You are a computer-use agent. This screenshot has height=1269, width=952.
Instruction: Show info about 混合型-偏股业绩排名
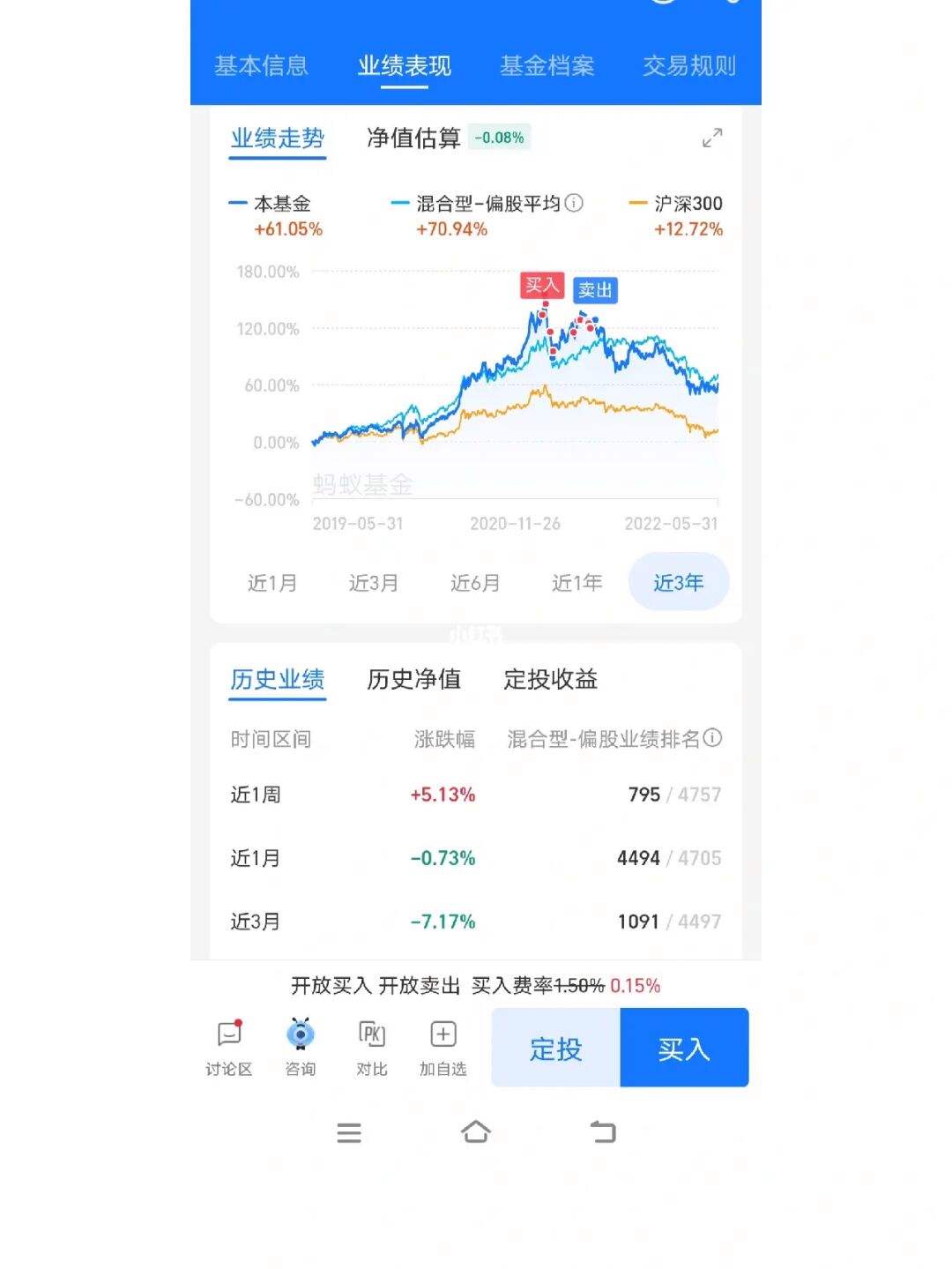click(712, 738)
